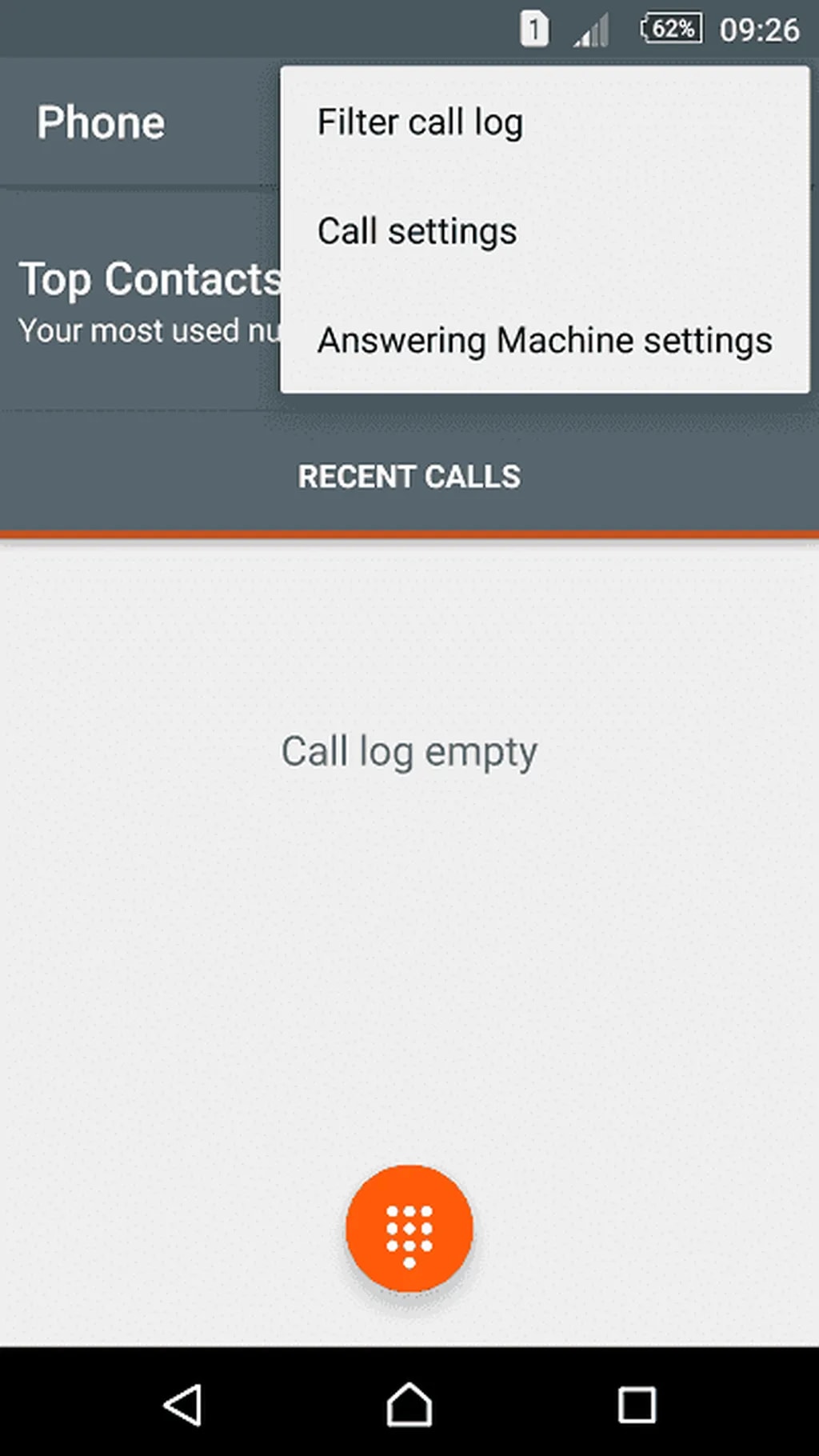Screen dimensions: 819x1456
Task: Go back with the system back button
Action: tap(183, 1404)
